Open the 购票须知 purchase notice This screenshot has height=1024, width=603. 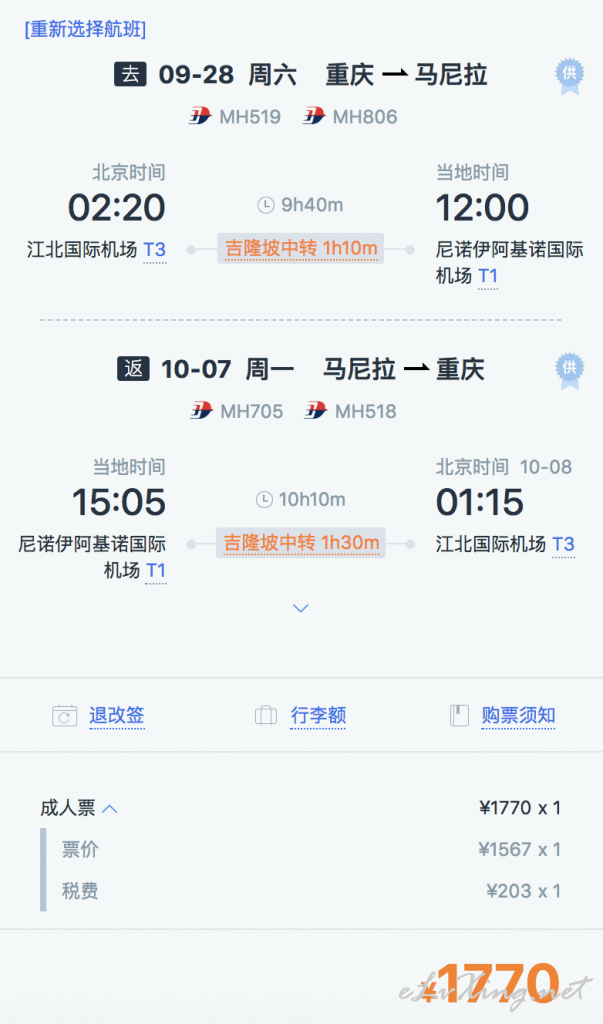(x=518, y=715)
